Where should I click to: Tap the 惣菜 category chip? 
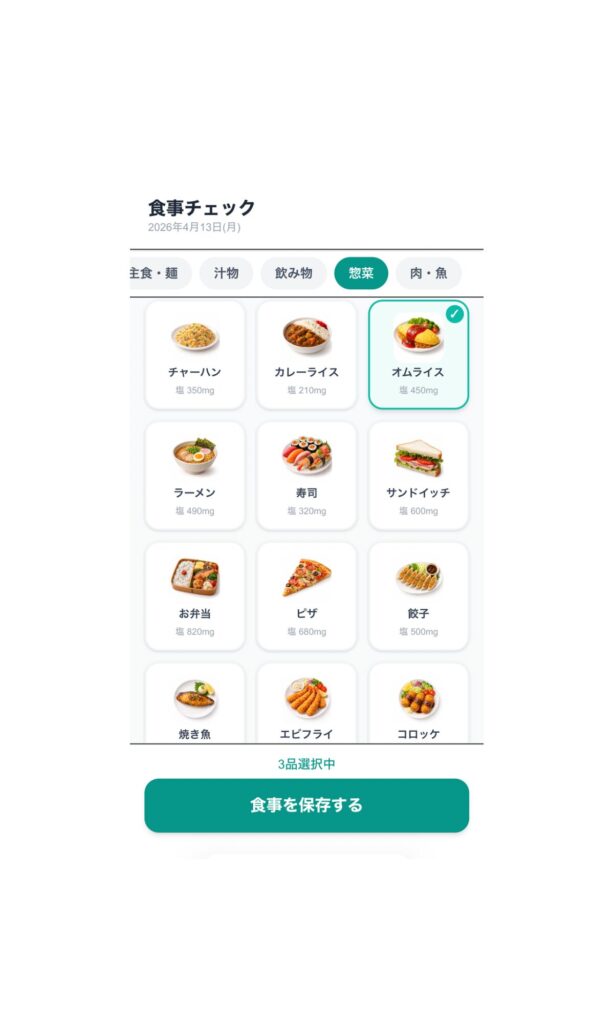361,273
